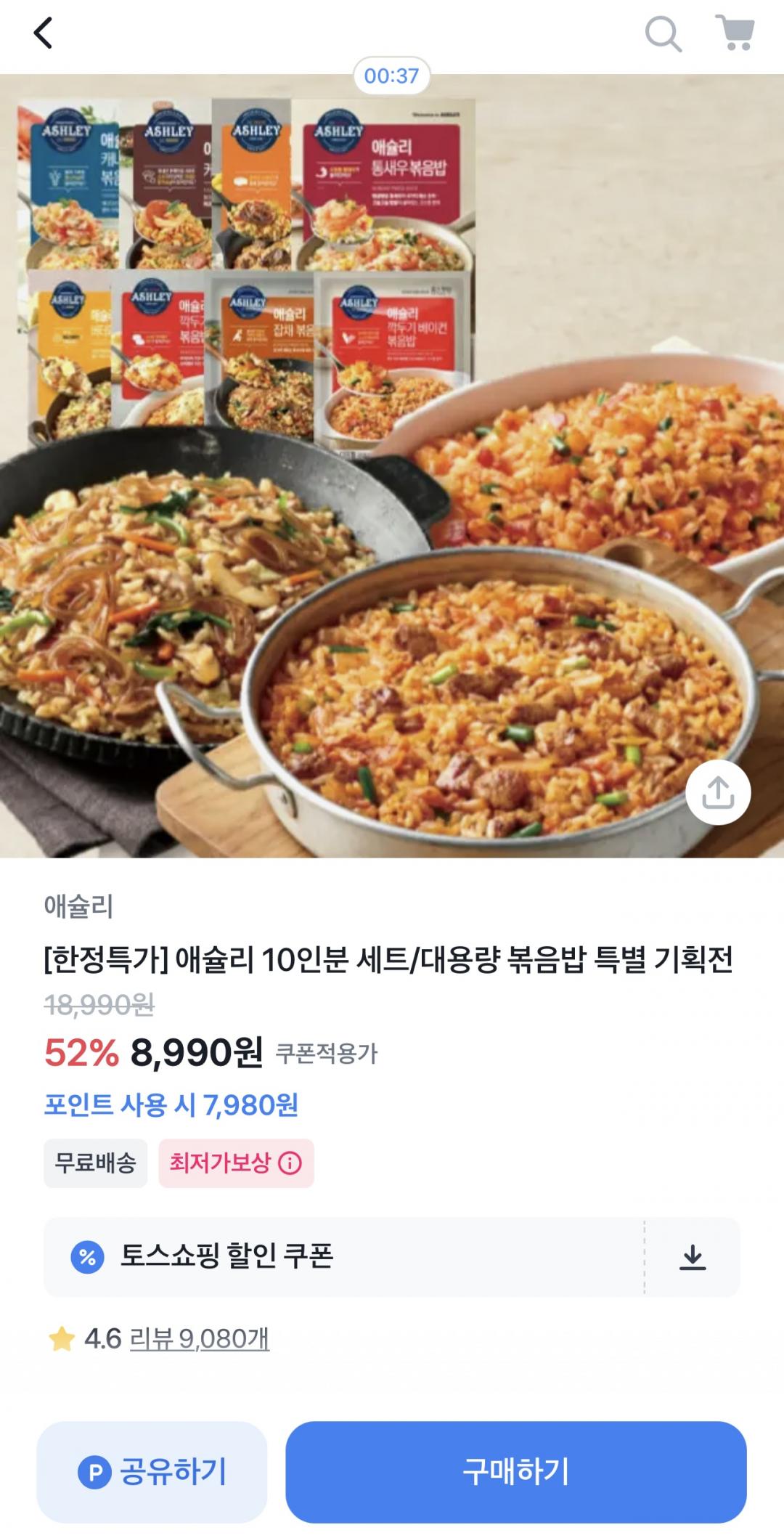784x1538 pixels.
Task: View 최저가보상 info details
Action: 290,1163
